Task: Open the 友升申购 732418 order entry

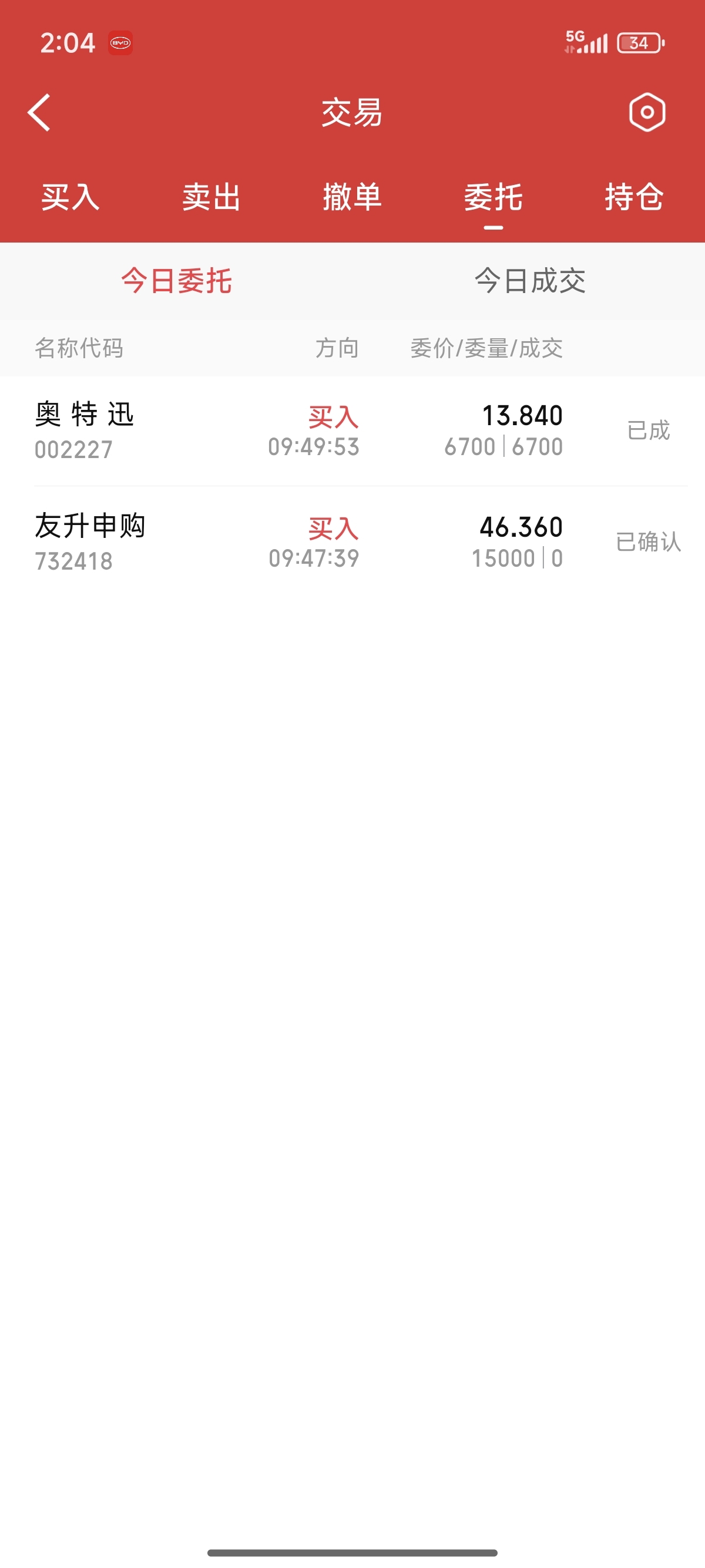Action: (352, 541)
